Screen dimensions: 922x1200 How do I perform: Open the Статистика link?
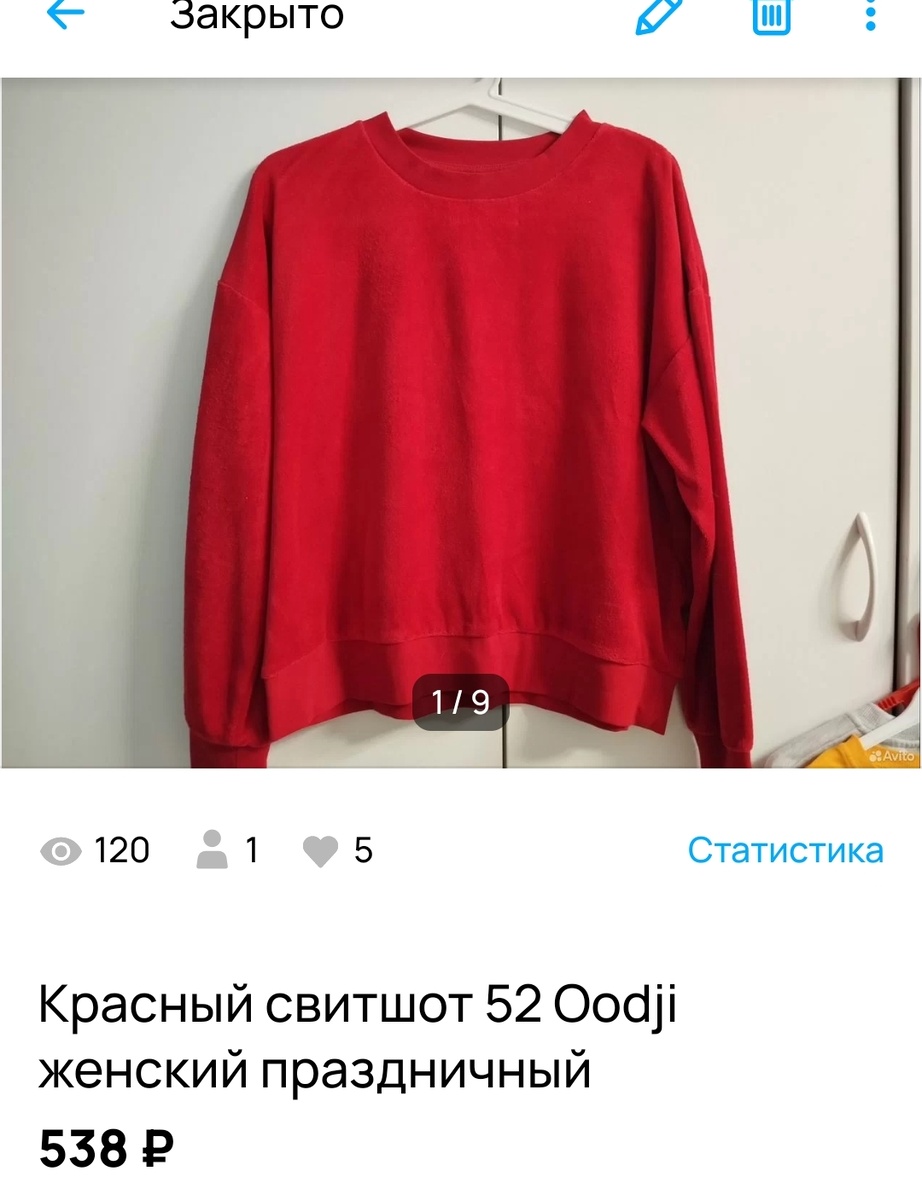coord(784,851)
